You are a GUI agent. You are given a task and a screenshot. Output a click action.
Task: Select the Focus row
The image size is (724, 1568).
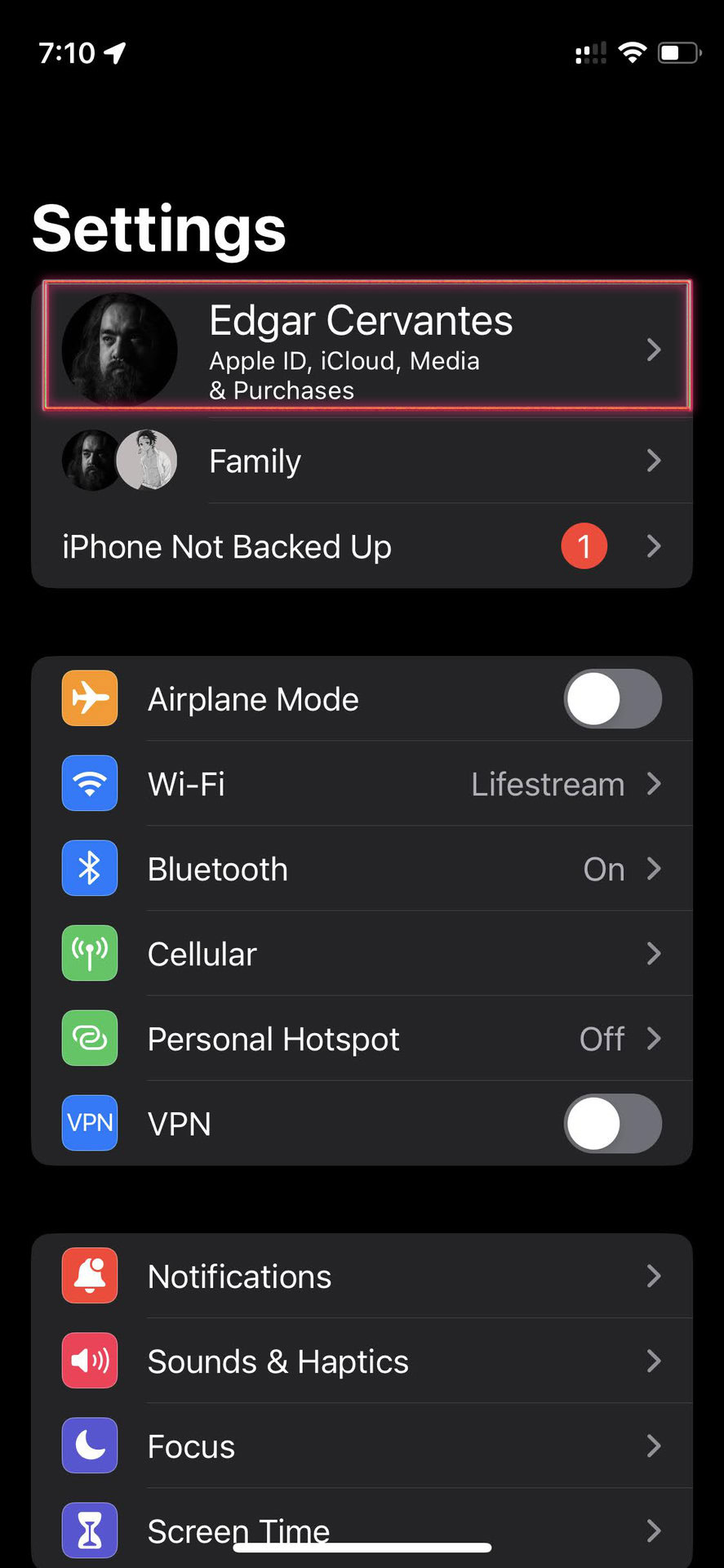(x=362, y=1446)
